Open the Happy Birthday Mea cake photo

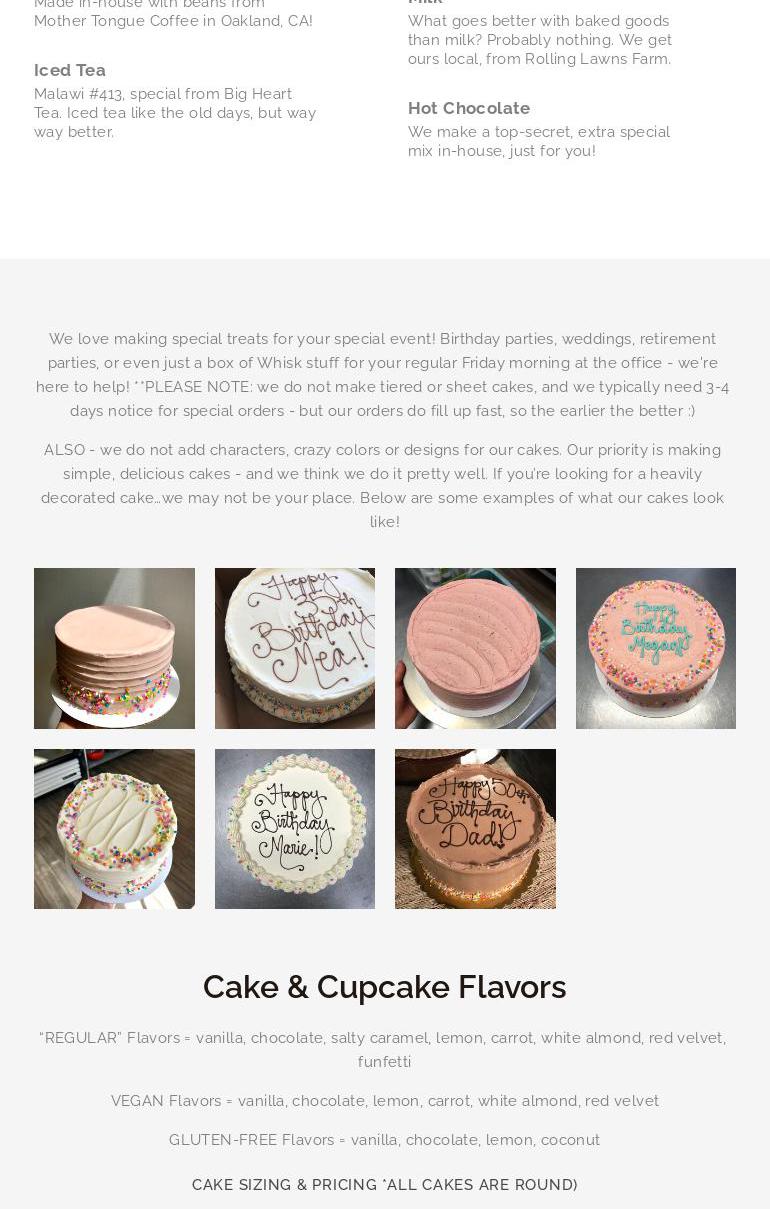click(294, 648)
